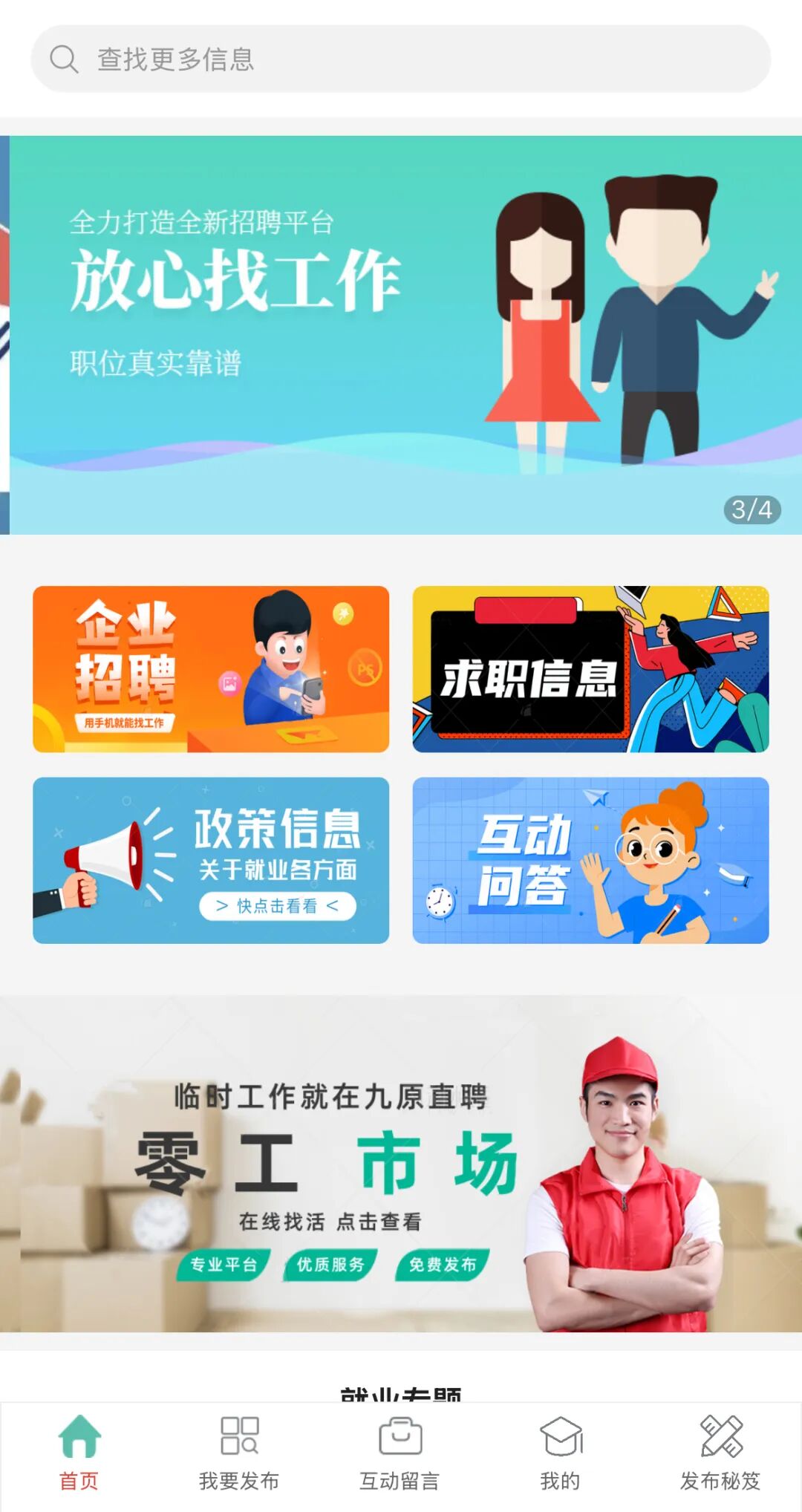
Task: Tap the 查找更多信息 search box
Action: pyautogui.click(x=401, y=59)
